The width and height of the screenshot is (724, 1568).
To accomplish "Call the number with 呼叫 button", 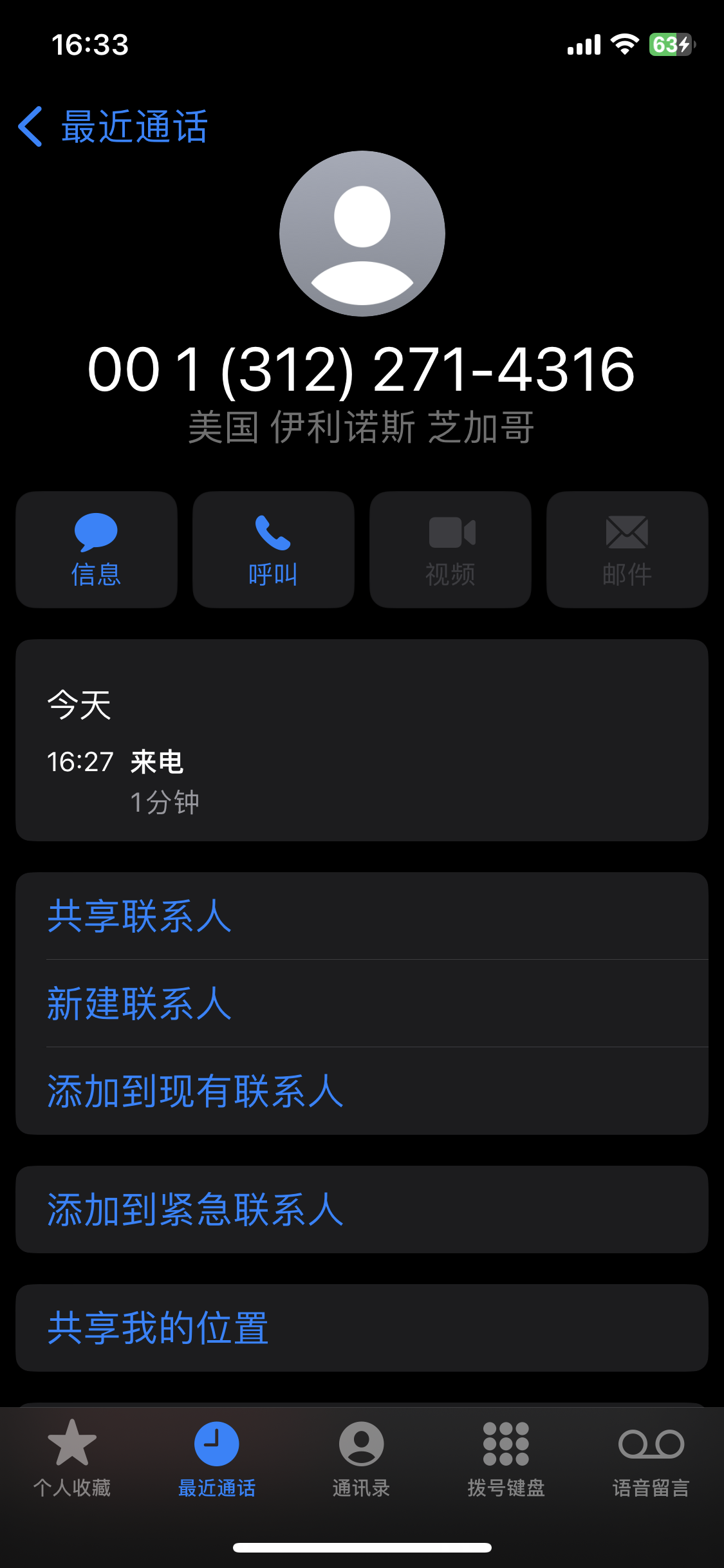I will [x=274, y=550].
